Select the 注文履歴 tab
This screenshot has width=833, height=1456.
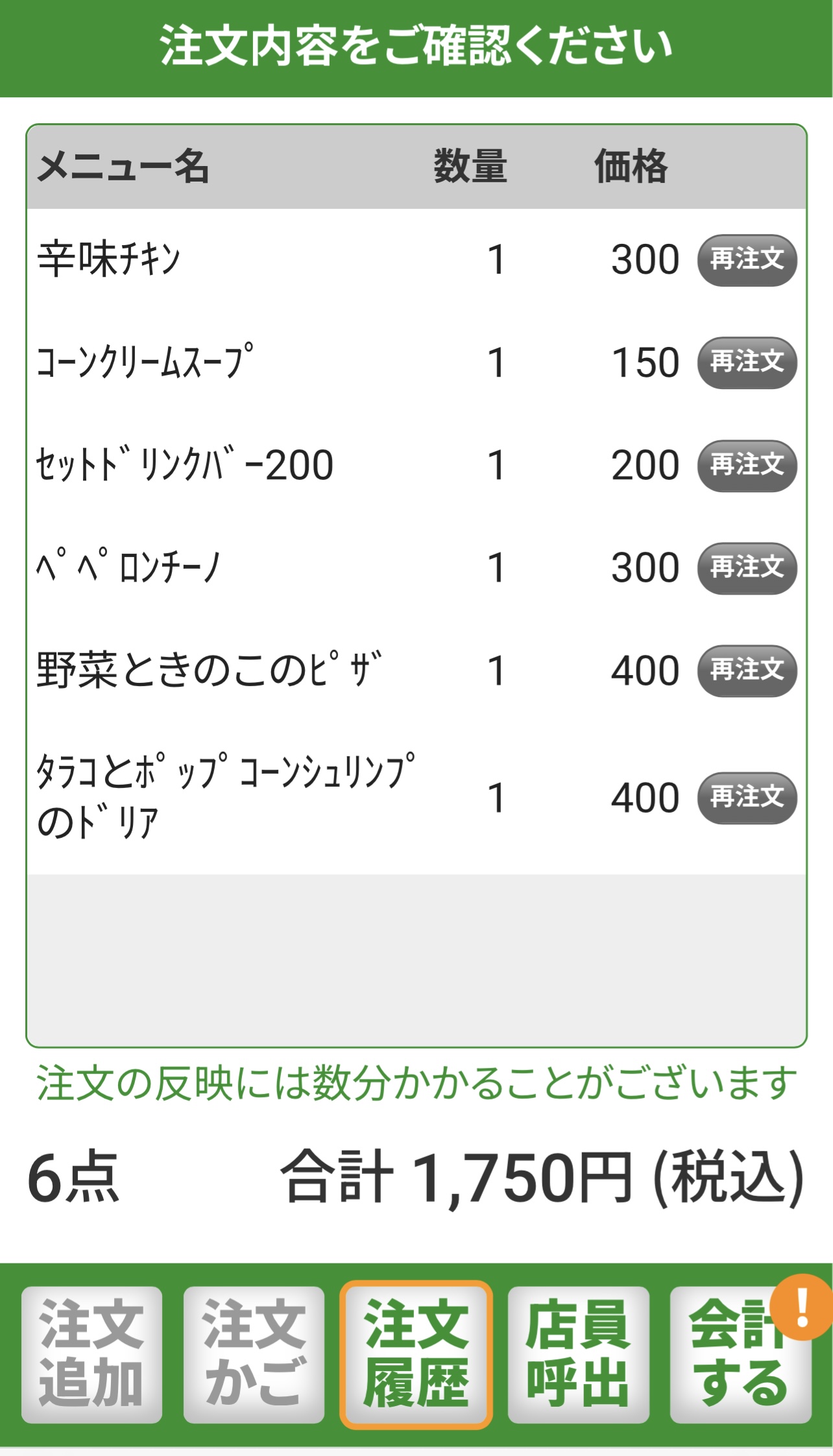[x=416, y=1354]
